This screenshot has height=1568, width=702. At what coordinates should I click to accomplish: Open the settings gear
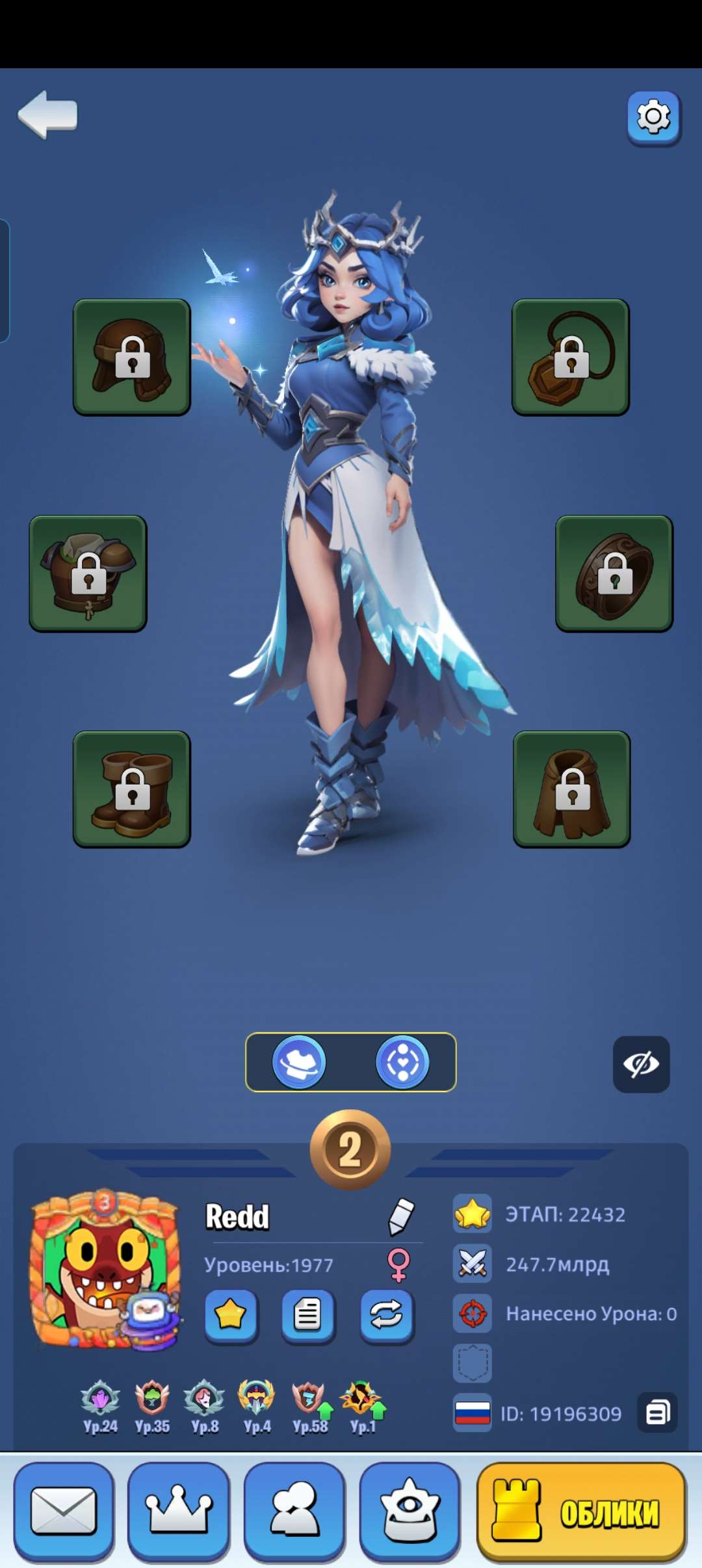(x=653, y=118)
